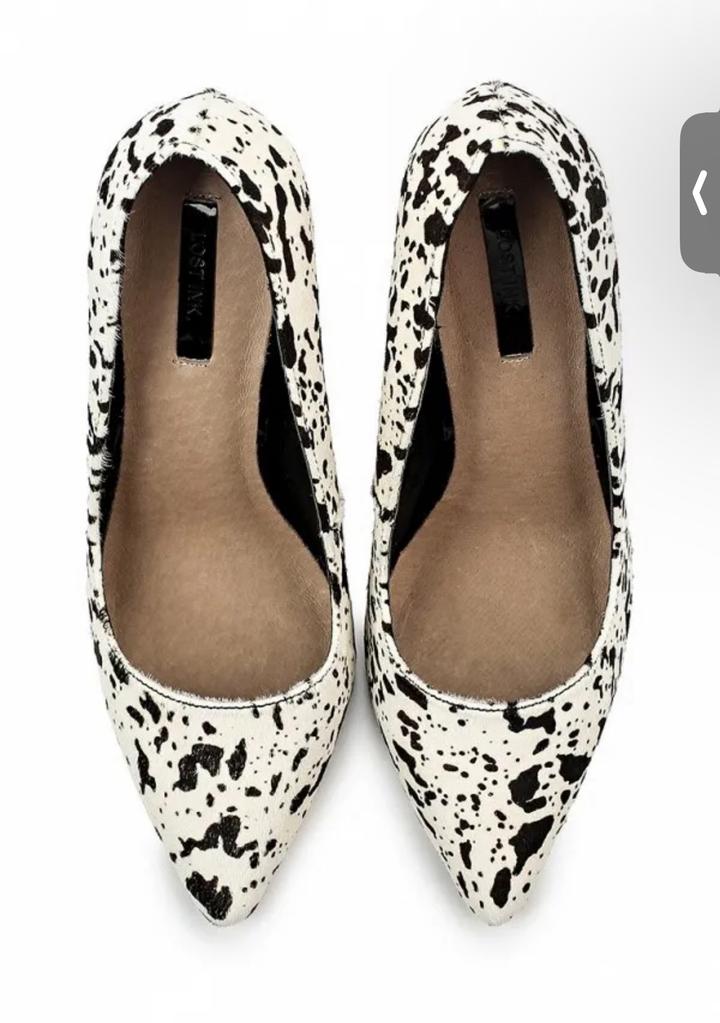Screen dimensions: 720x1023
Task: Open the side panel arrow handle
Action: (x=701, y=193)
